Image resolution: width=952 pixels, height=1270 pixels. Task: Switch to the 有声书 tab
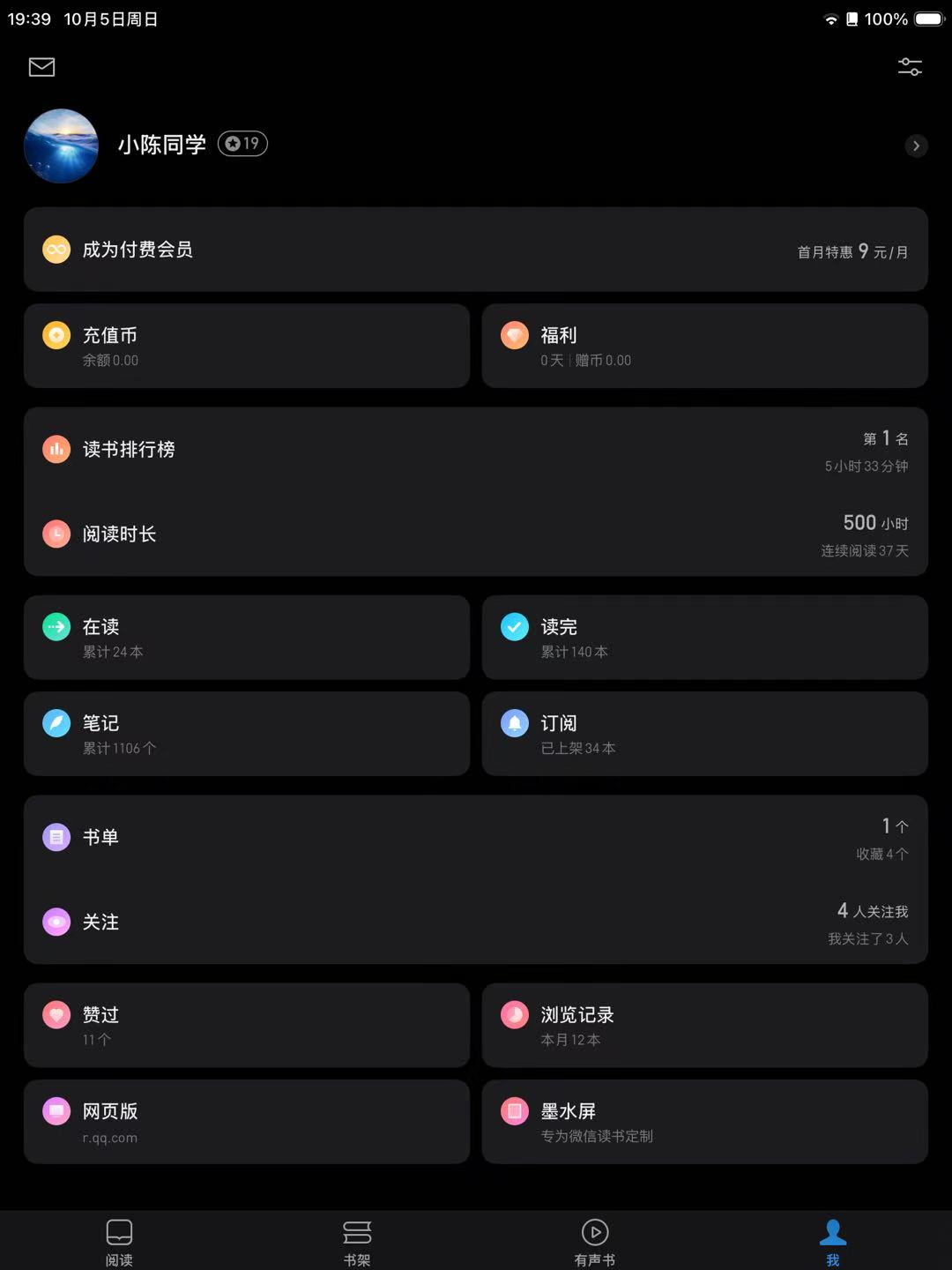pos(595,1242)
